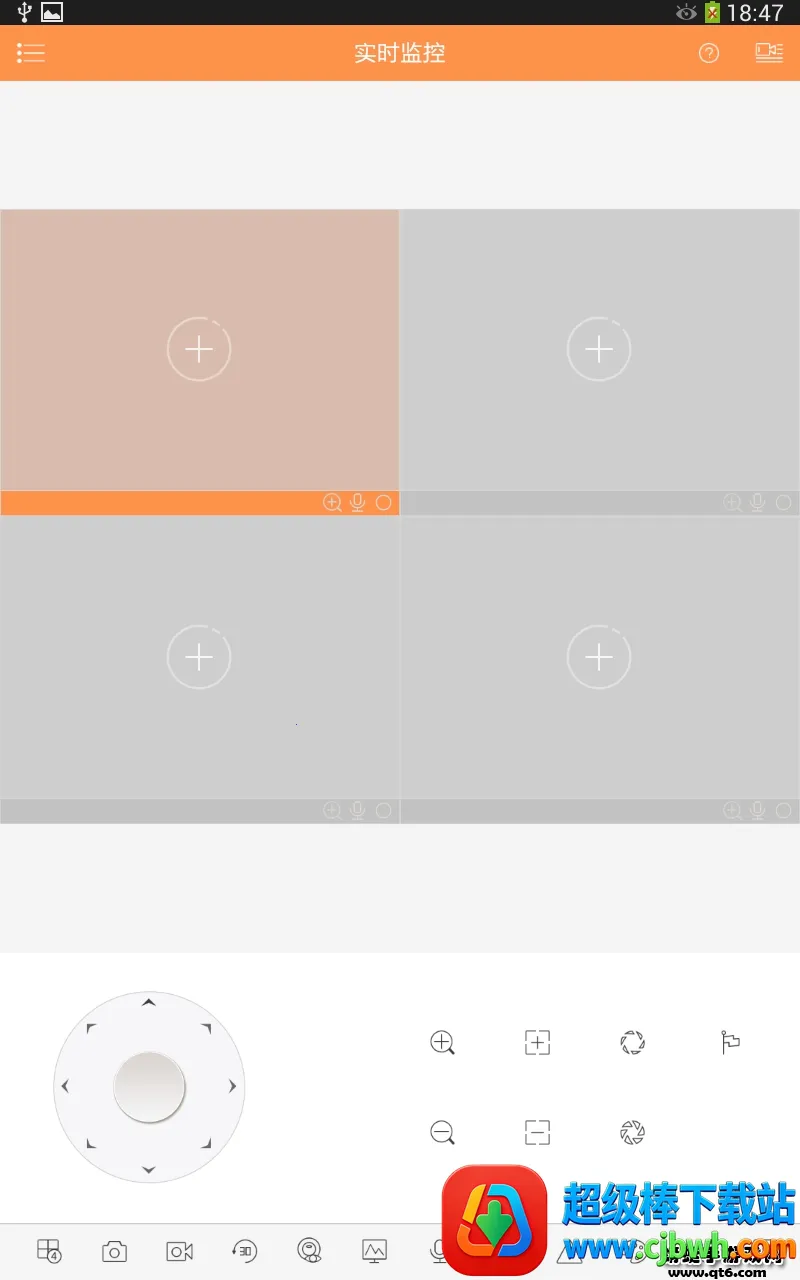The image size is (800, 1280).
Task: Close the iris using the lower aperture icon
Action: click(x=632, y=1133)
